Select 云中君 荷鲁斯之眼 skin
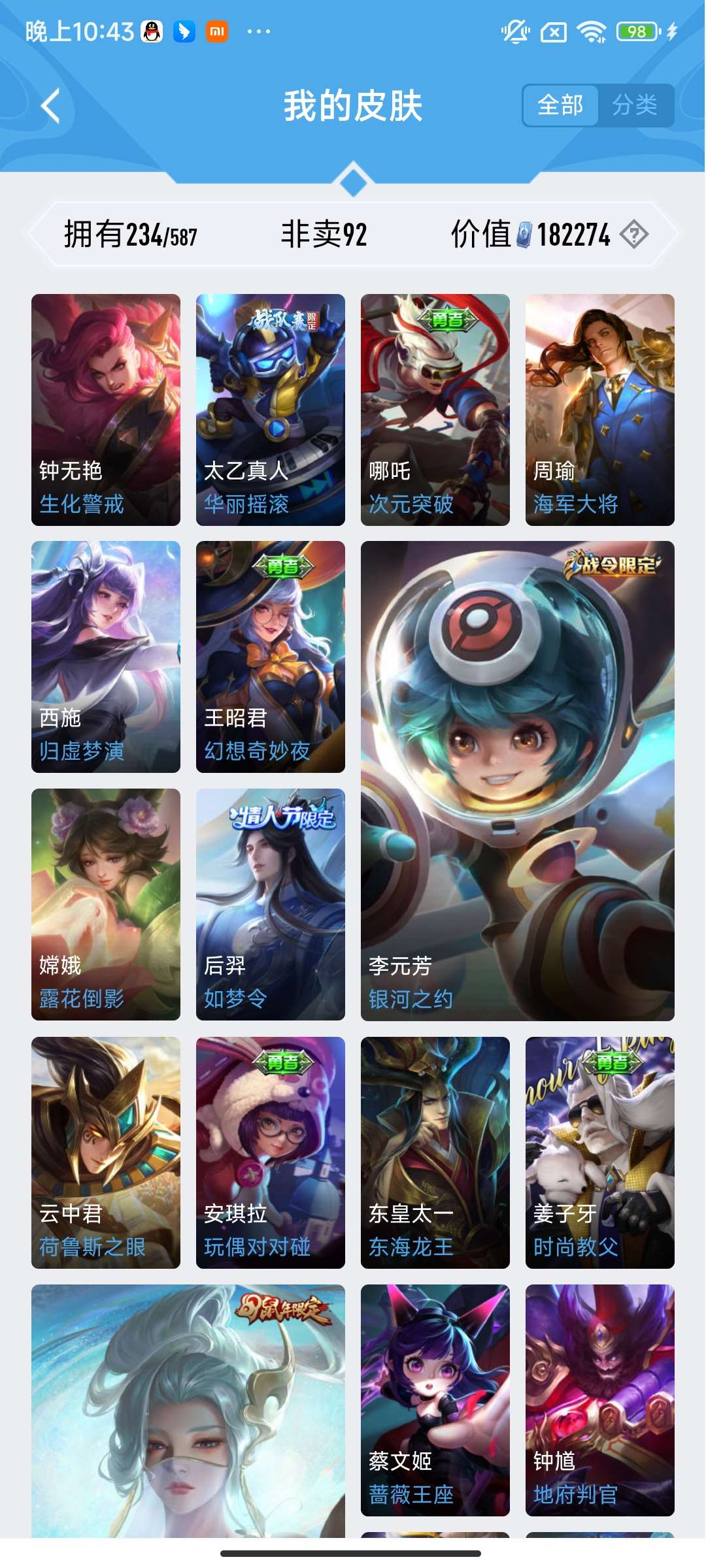Viewport: 706px width, 1568px height. (106, 1152)
